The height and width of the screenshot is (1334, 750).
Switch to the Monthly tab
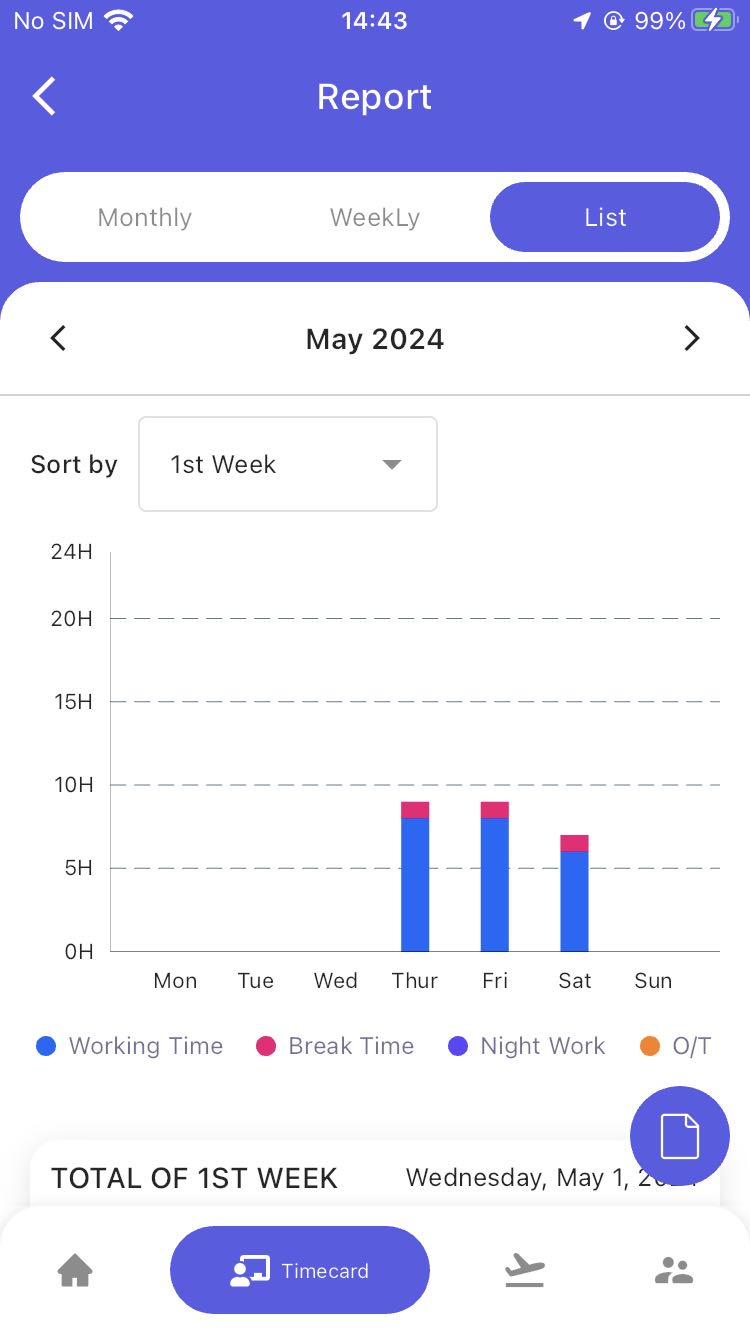145,217
